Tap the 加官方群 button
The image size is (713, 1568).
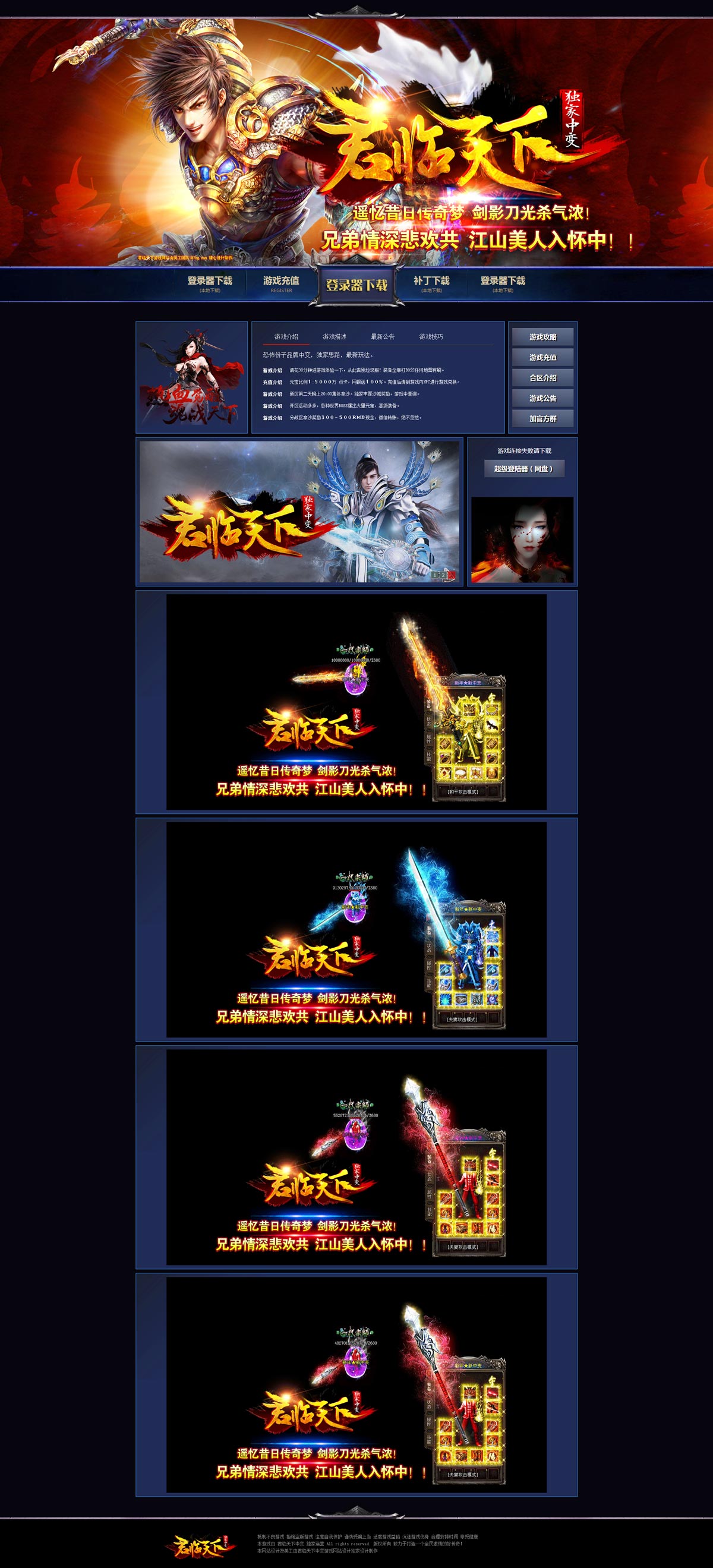click(542, 419)
